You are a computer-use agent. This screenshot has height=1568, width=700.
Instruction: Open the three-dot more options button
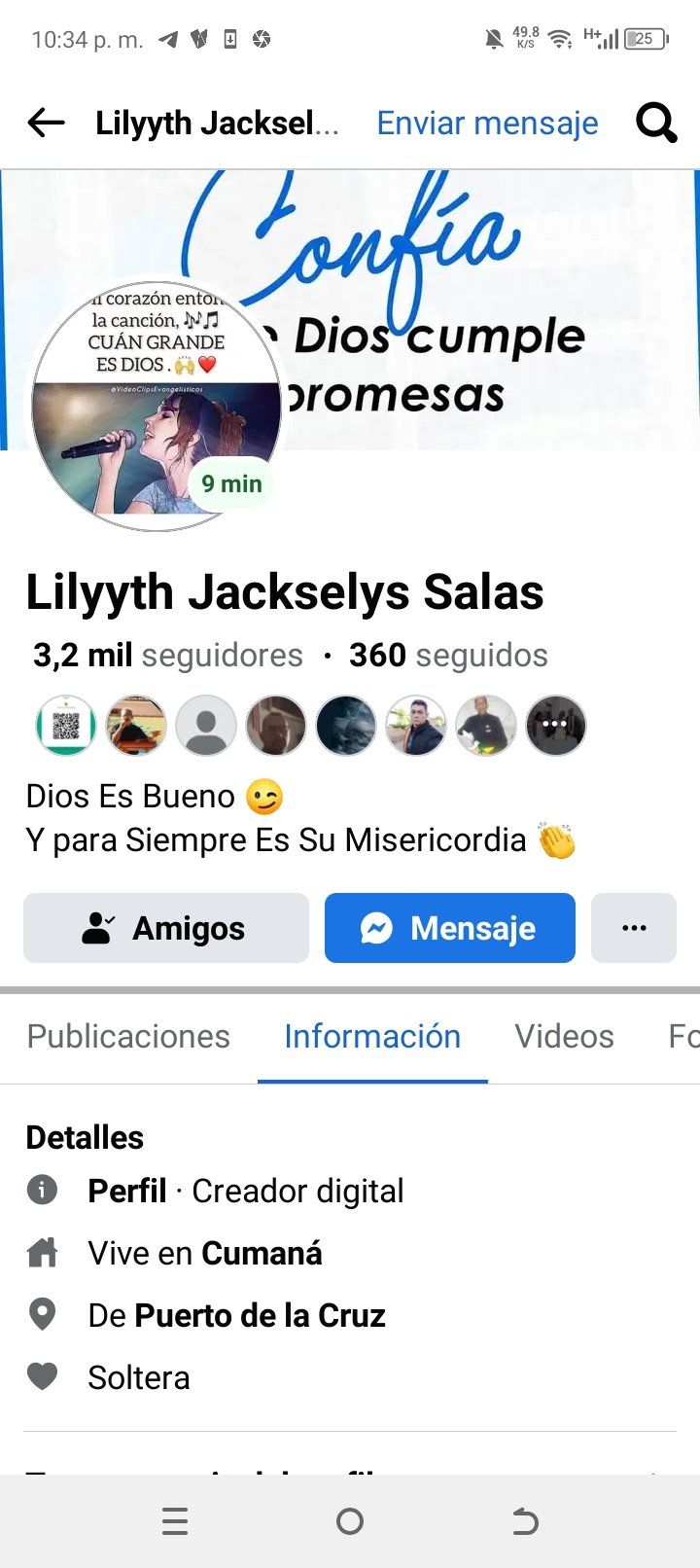pyautogui.click(x=634, y=928)
